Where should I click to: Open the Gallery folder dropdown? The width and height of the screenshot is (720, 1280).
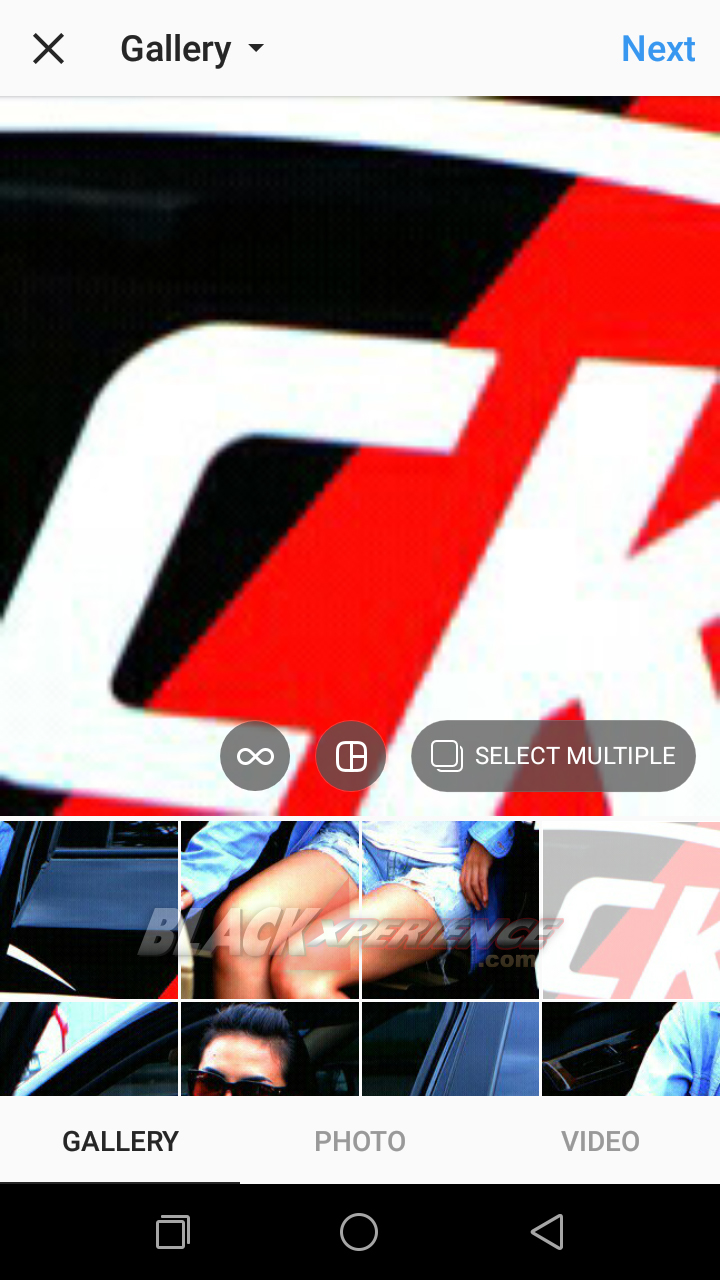(192, 48)
